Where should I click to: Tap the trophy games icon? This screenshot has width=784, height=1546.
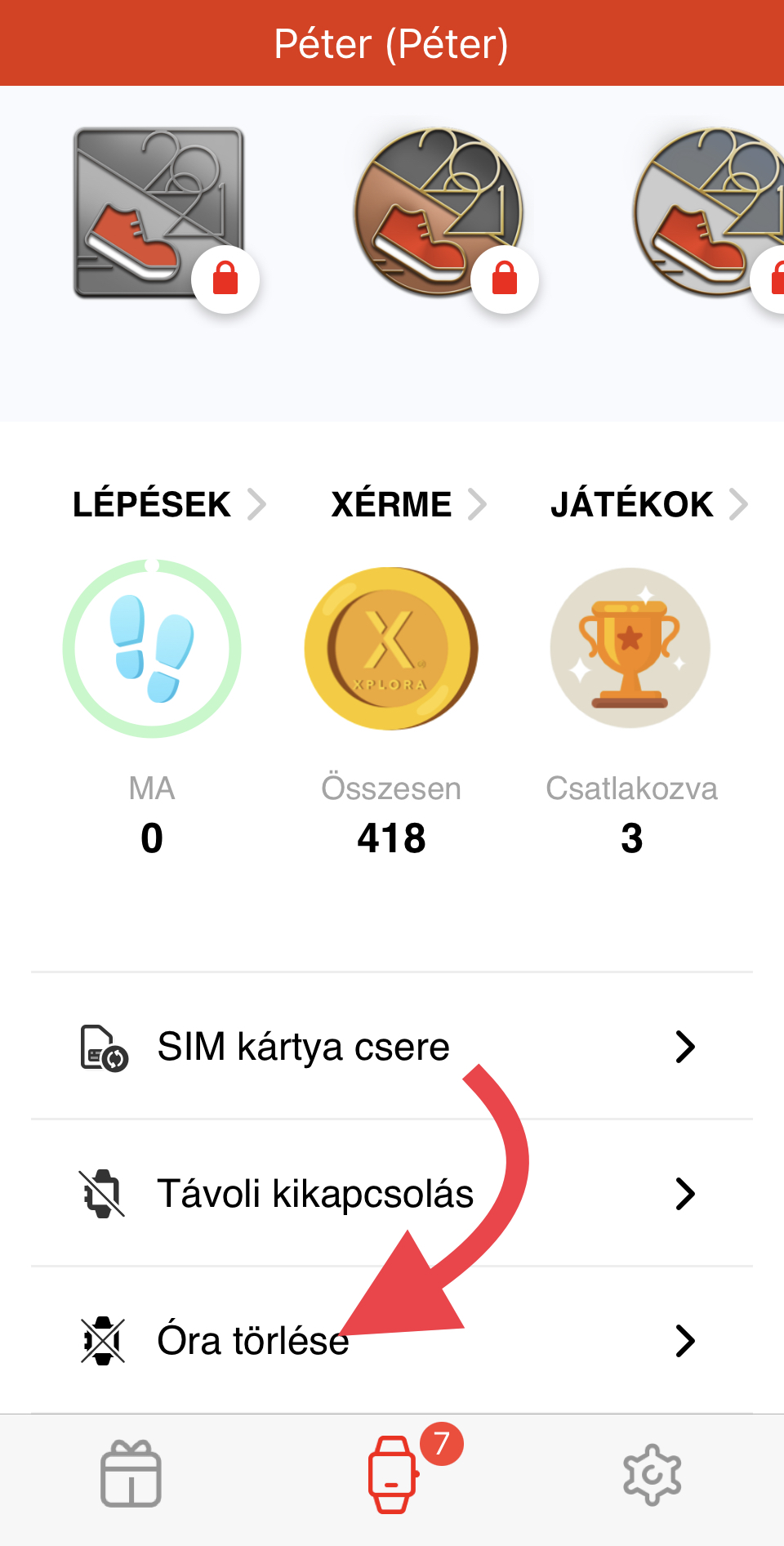[x=630, y=649]
